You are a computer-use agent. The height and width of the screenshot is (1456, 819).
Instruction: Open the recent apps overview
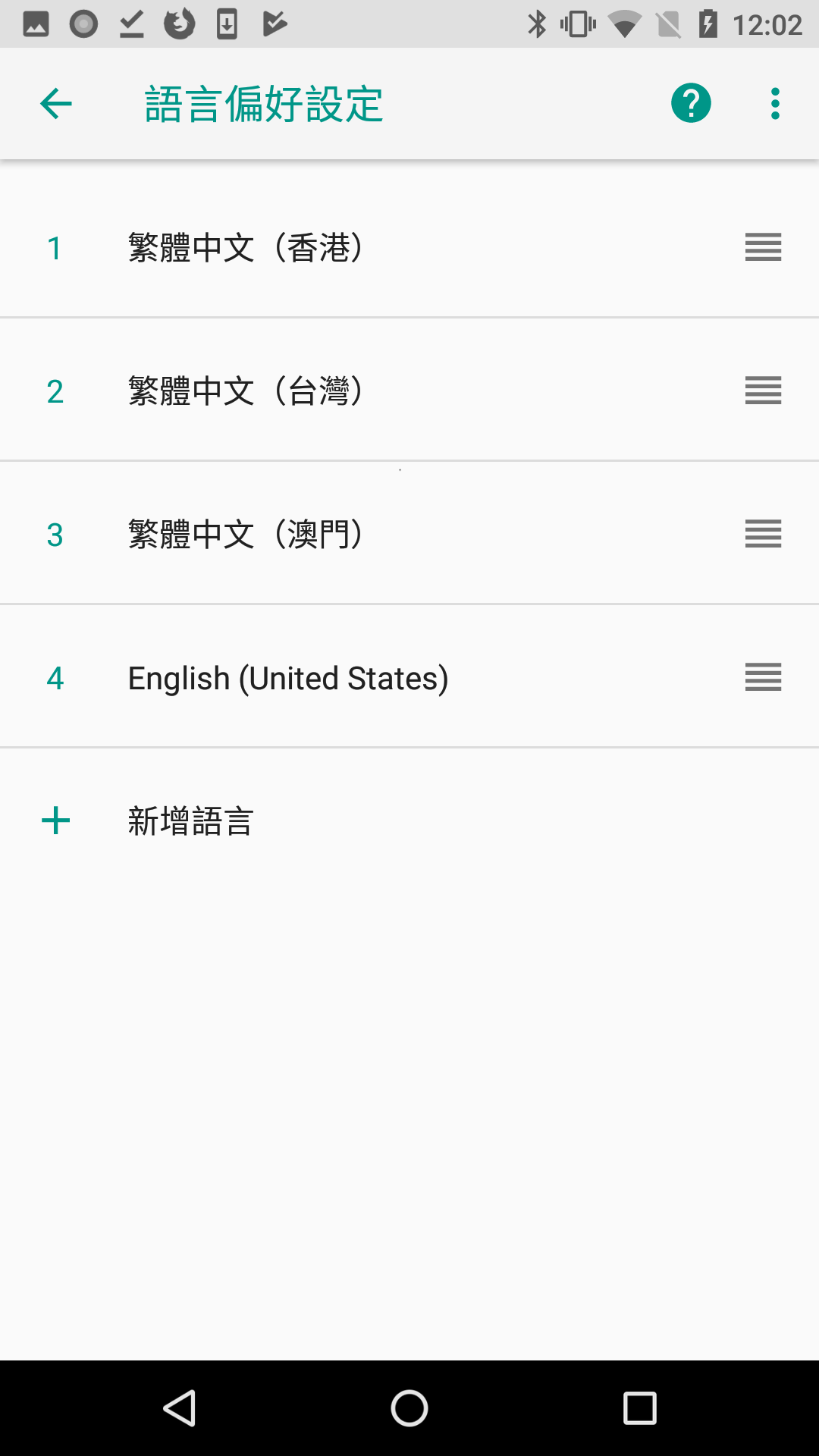coord(639,1409)
